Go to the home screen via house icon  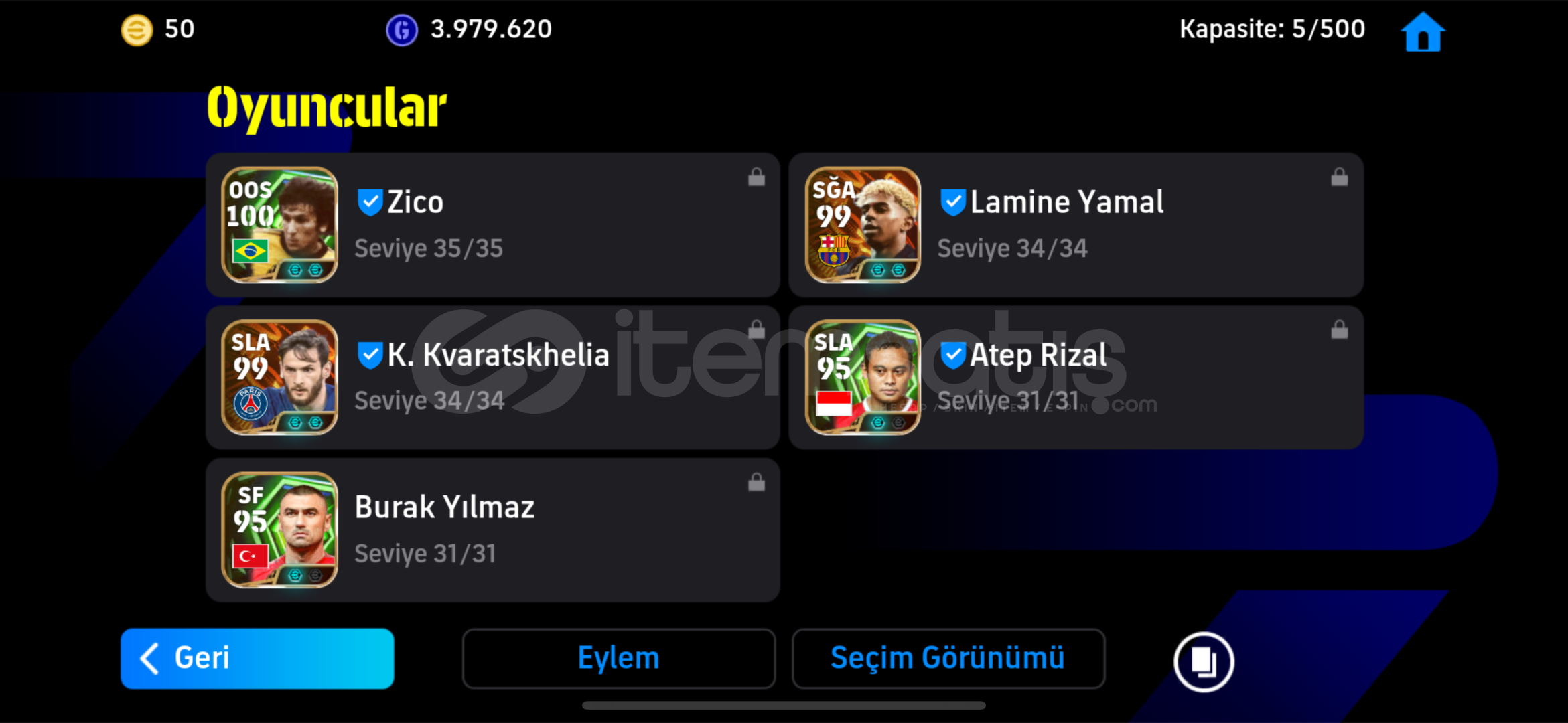point(1423,31)
